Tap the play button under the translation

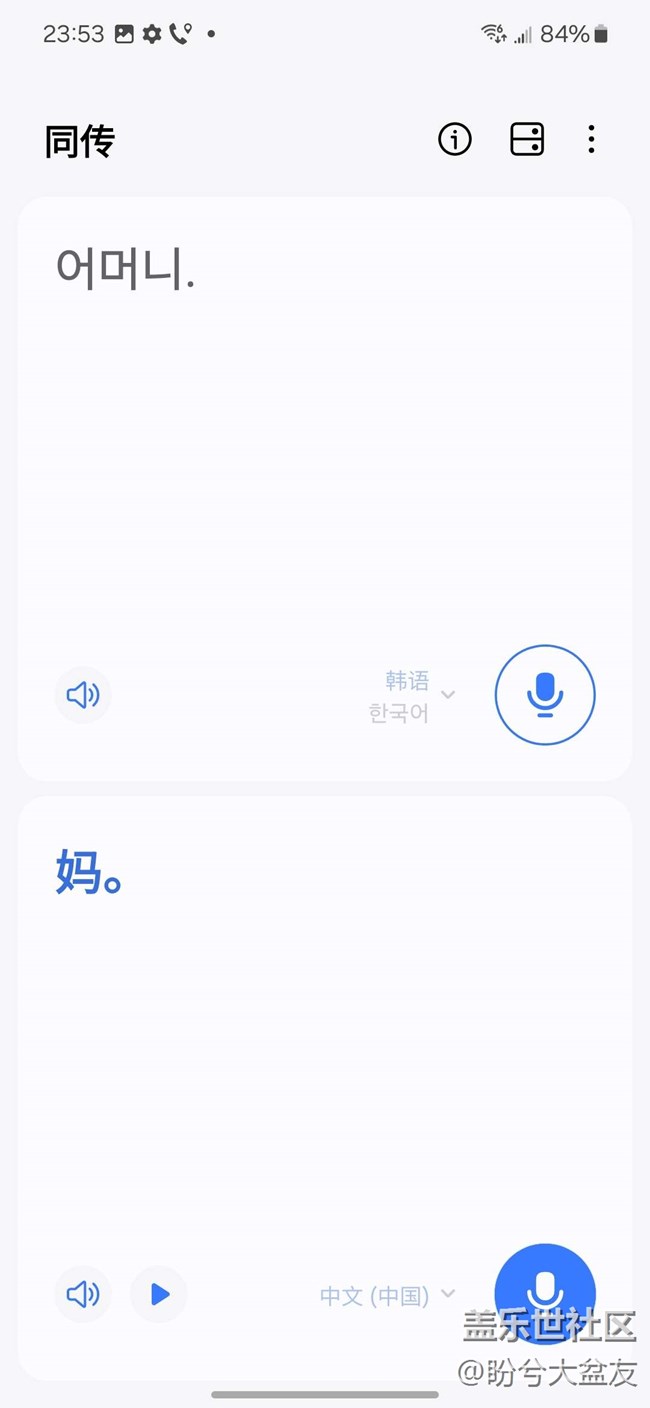159,1295
